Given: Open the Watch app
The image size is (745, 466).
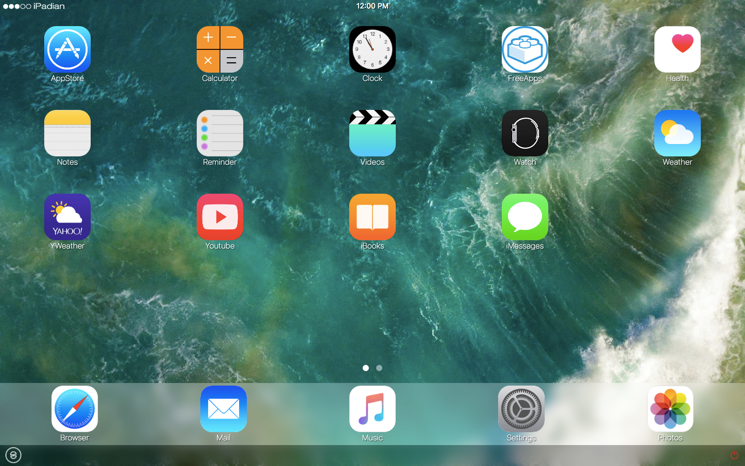Looking at the screenshot, I should pos(525,133).
